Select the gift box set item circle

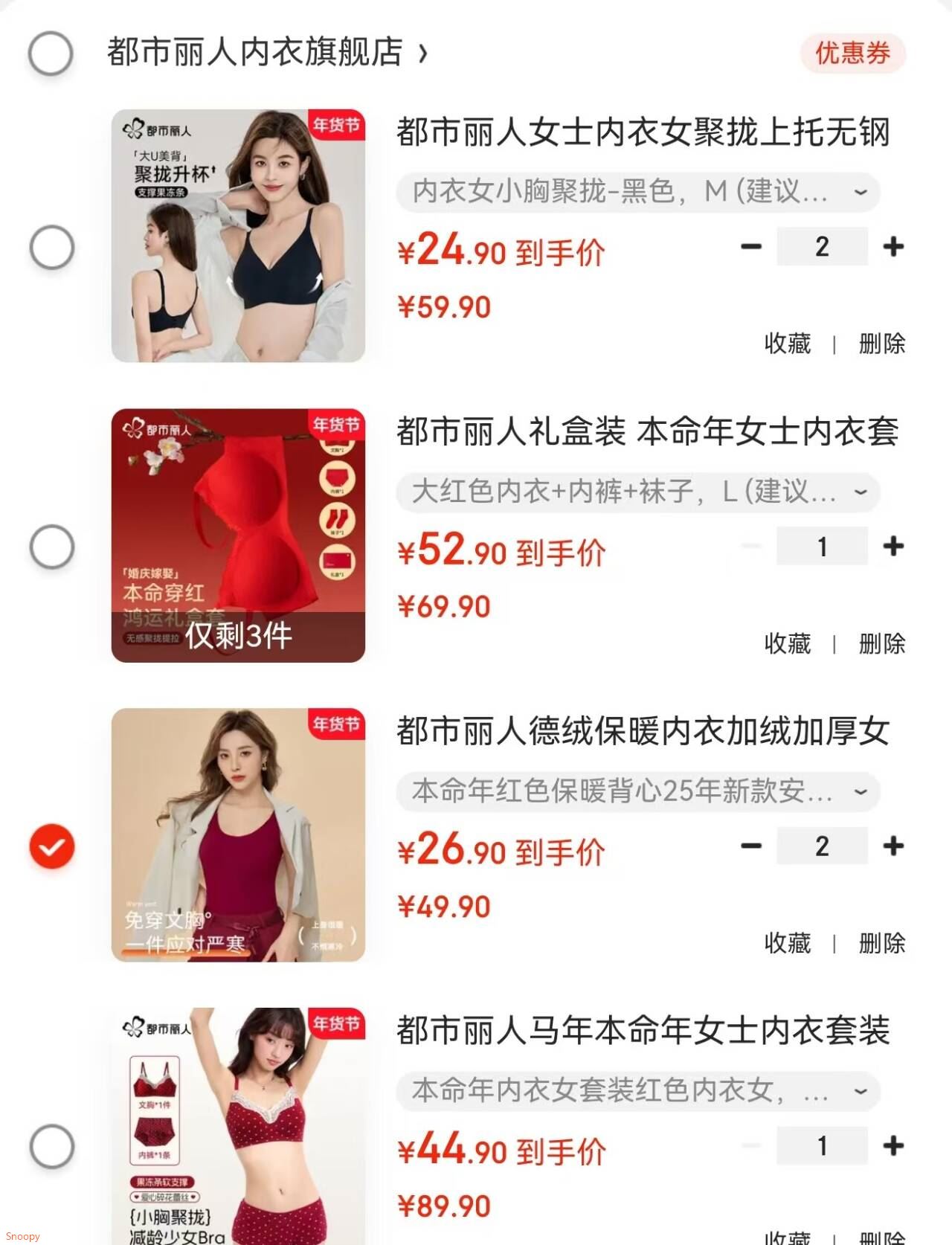51,545
